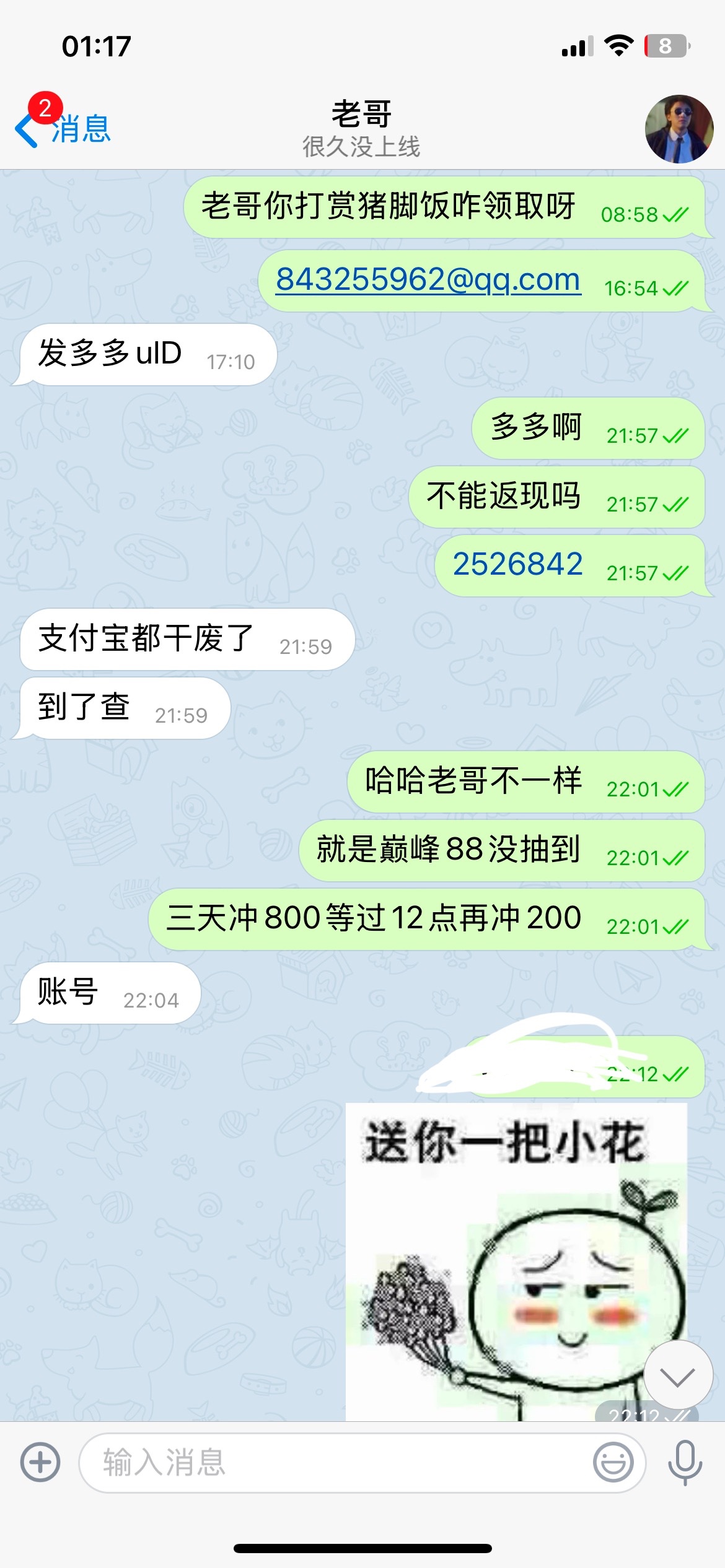
Task: Open the 843255962@qq.com email link
Action: [x=428, y=279]
